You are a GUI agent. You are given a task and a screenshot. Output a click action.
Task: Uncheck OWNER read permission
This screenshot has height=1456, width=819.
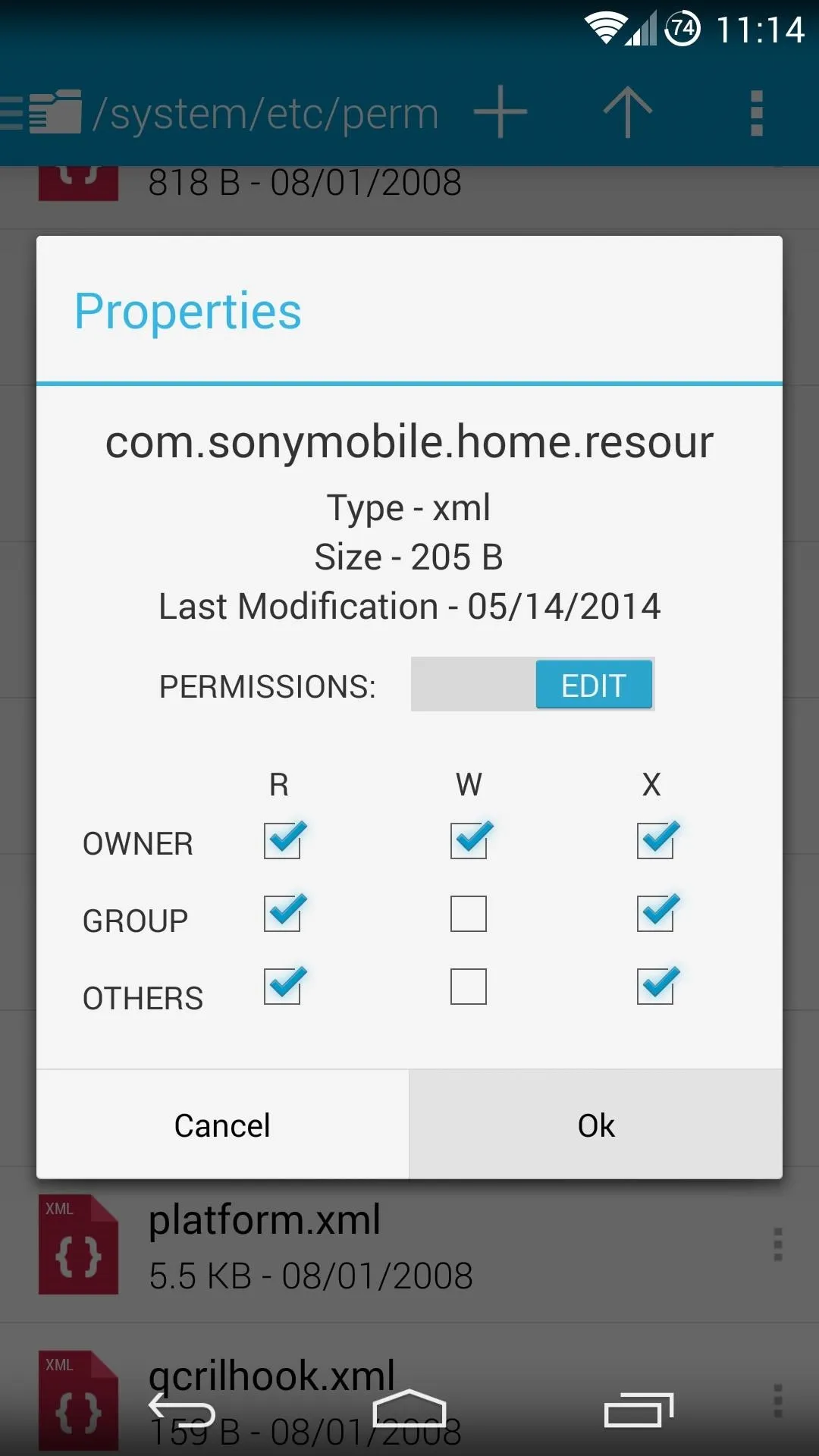[x=283, y=840]
